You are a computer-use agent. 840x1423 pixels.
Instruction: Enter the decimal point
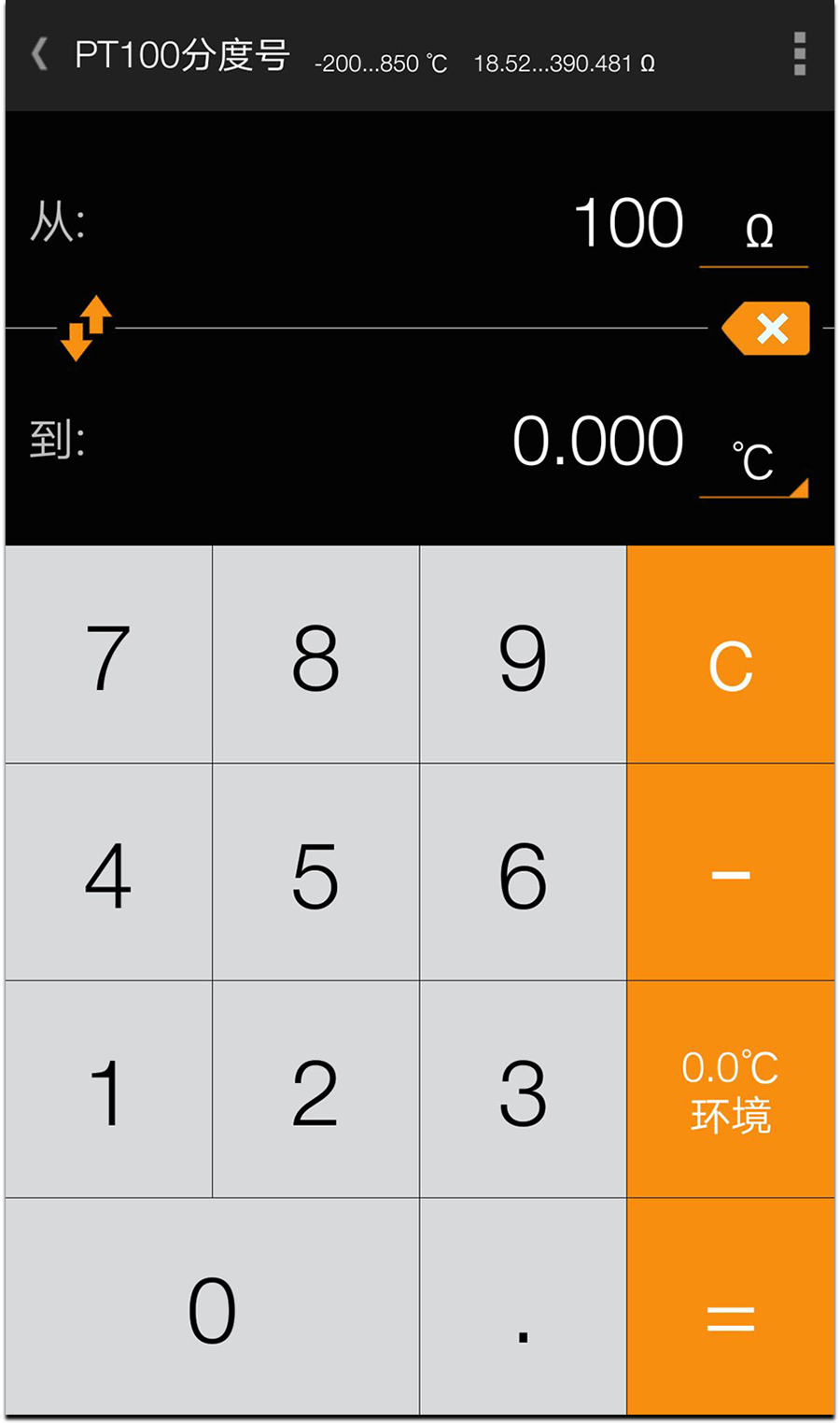pos(523,1307)
